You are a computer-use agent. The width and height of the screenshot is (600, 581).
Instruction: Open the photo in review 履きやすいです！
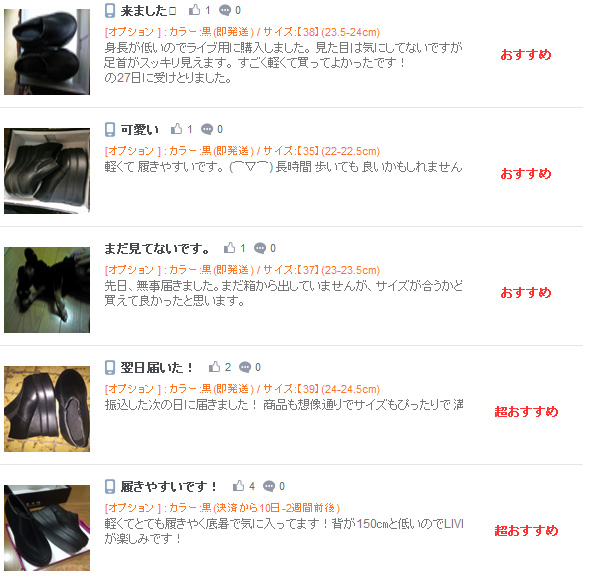[47, 527]
